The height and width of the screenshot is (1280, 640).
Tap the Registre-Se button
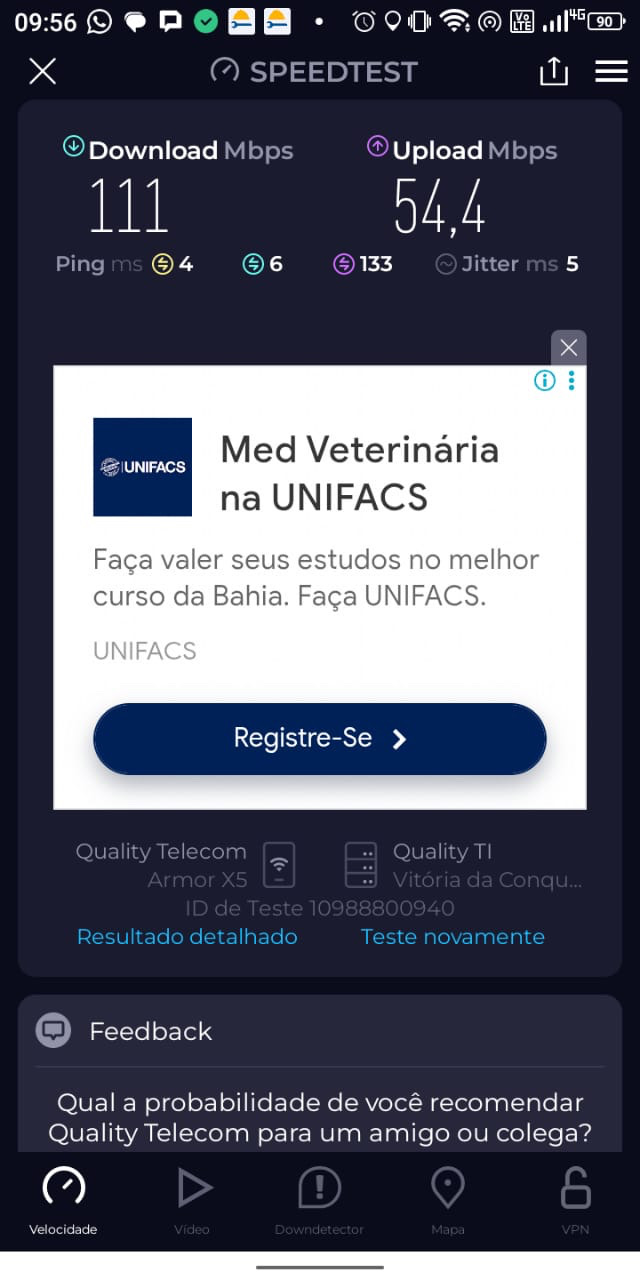click(x=319, y=739)
